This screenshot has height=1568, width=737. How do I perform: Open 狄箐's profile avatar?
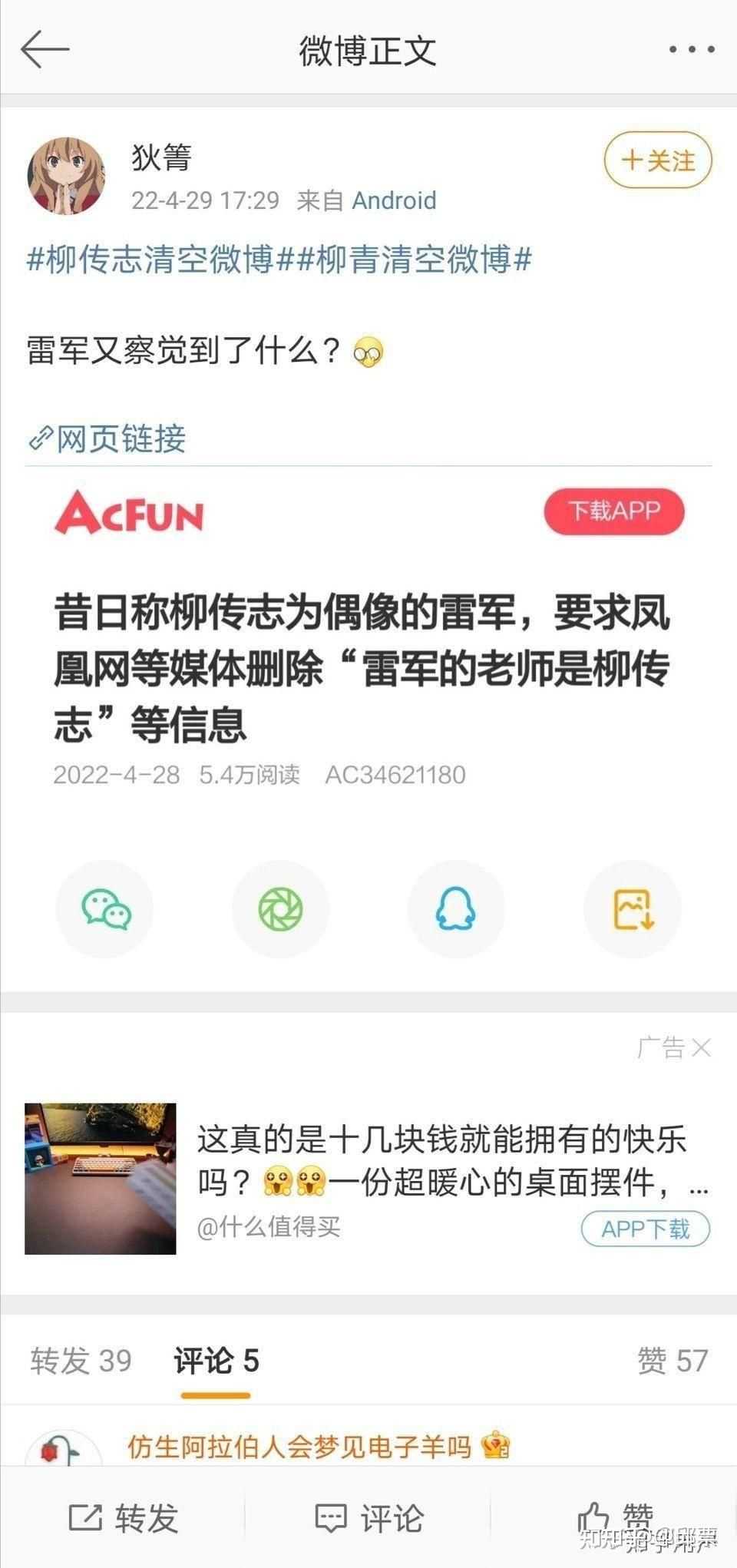[66, 177]
